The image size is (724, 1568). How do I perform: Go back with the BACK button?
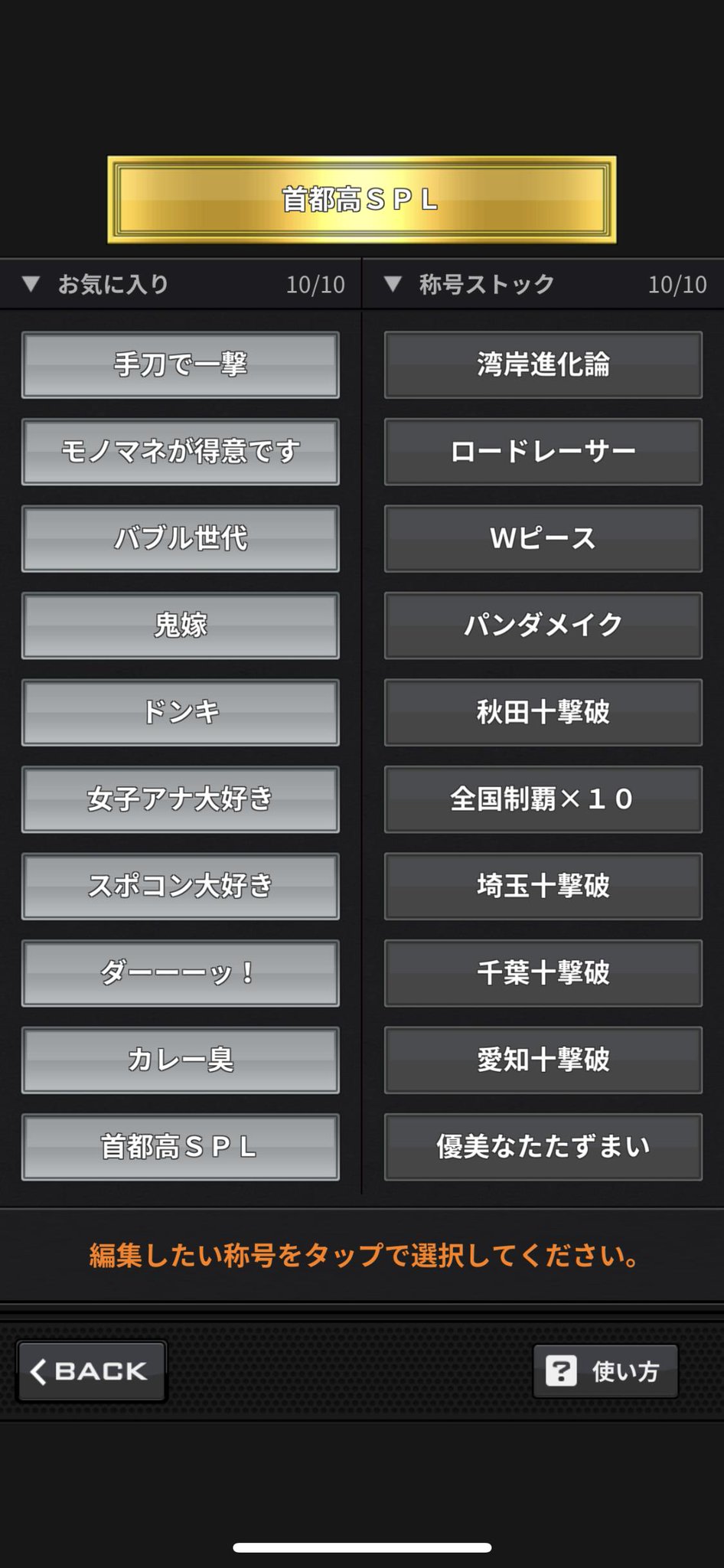[92, 1370]
